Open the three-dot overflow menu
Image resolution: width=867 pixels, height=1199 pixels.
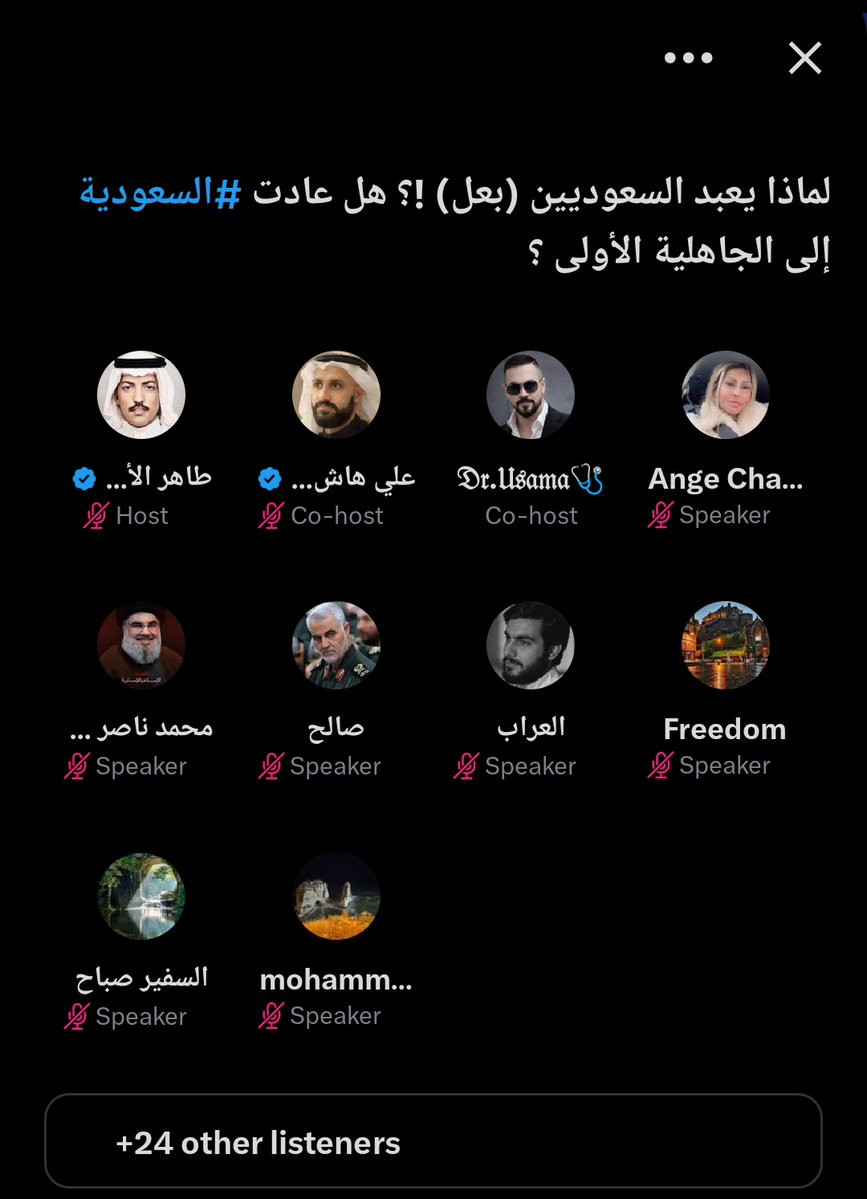[x=688, y=58]
